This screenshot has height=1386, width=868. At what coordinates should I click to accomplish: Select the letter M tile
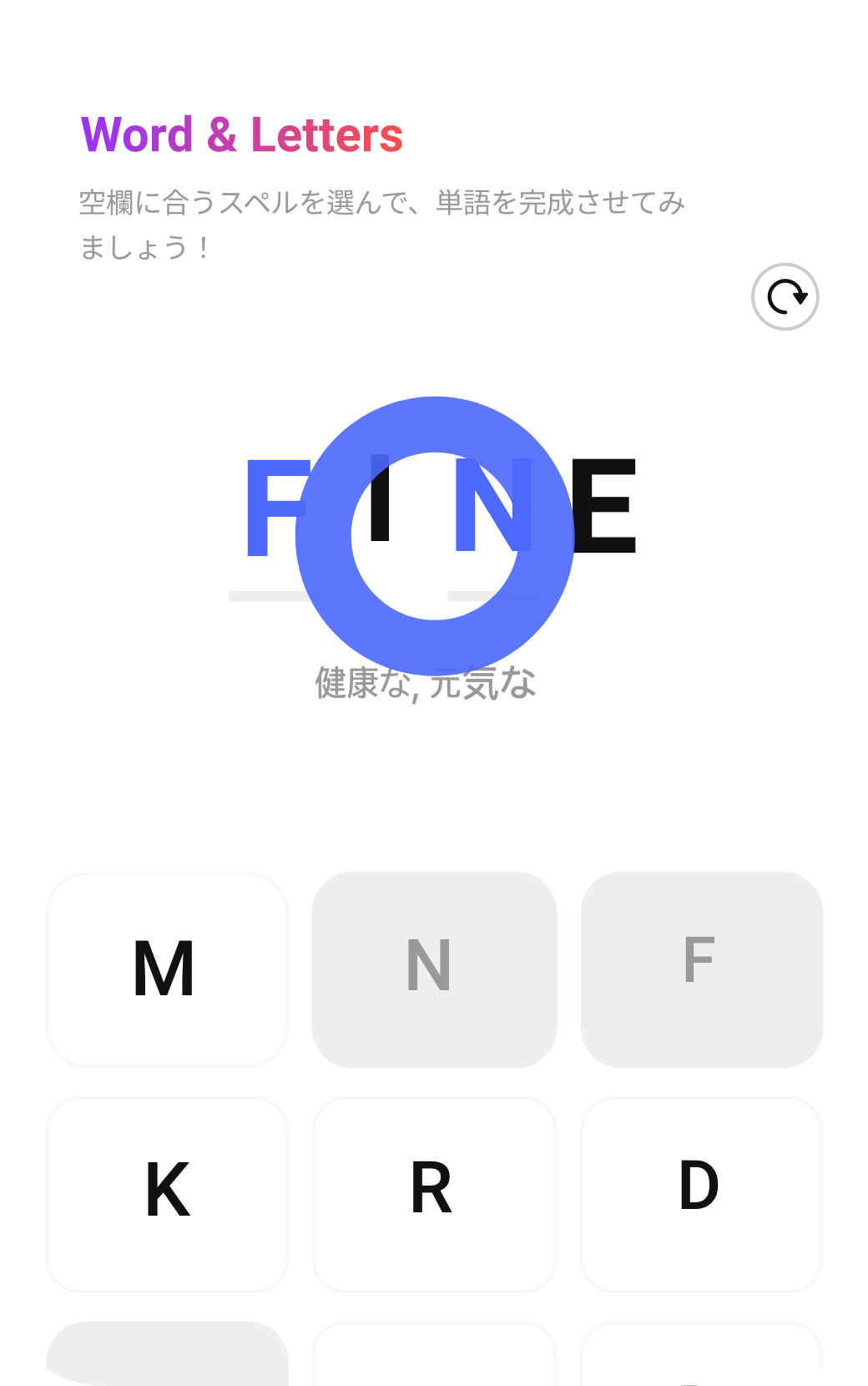tap(167, 969)
